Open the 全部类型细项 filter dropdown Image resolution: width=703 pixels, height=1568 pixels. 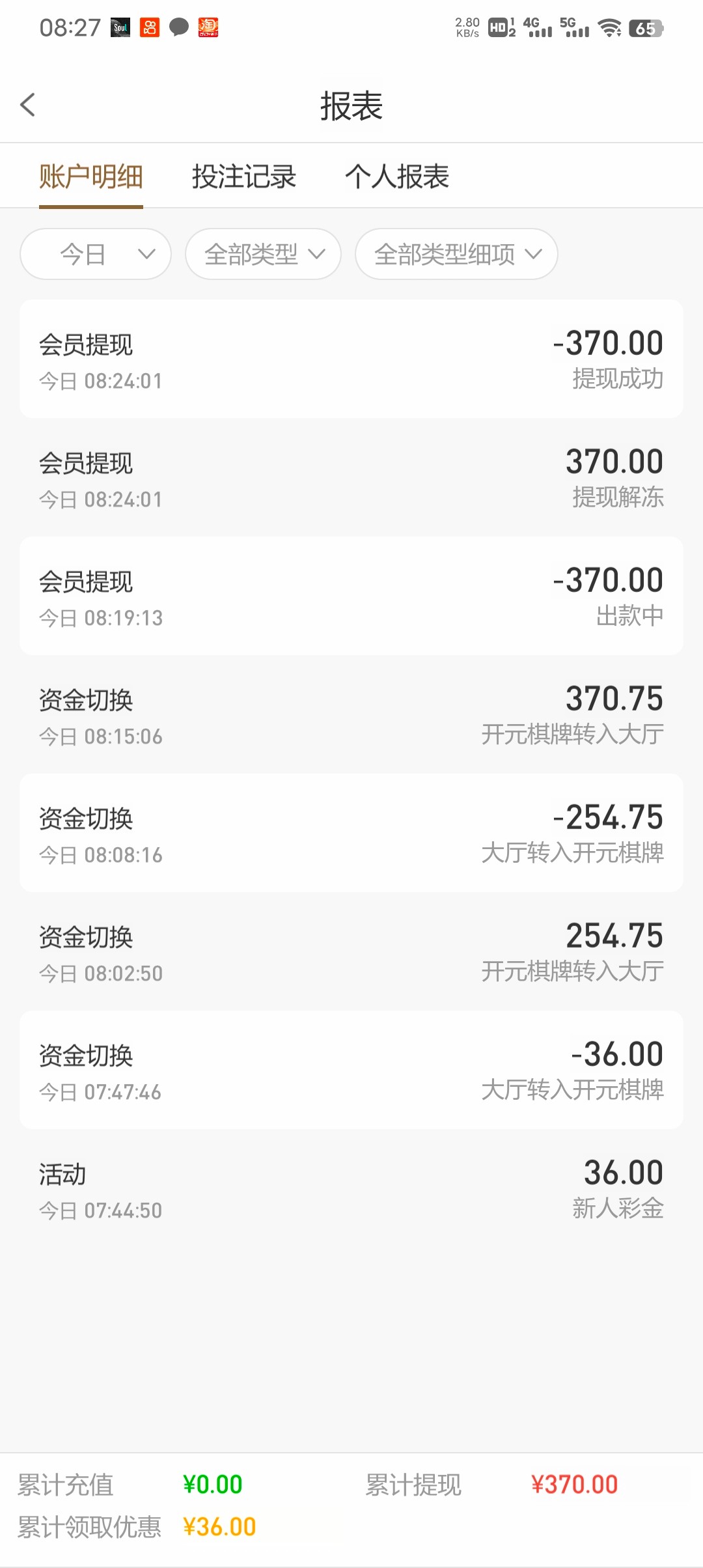click(x=456, y=254)
